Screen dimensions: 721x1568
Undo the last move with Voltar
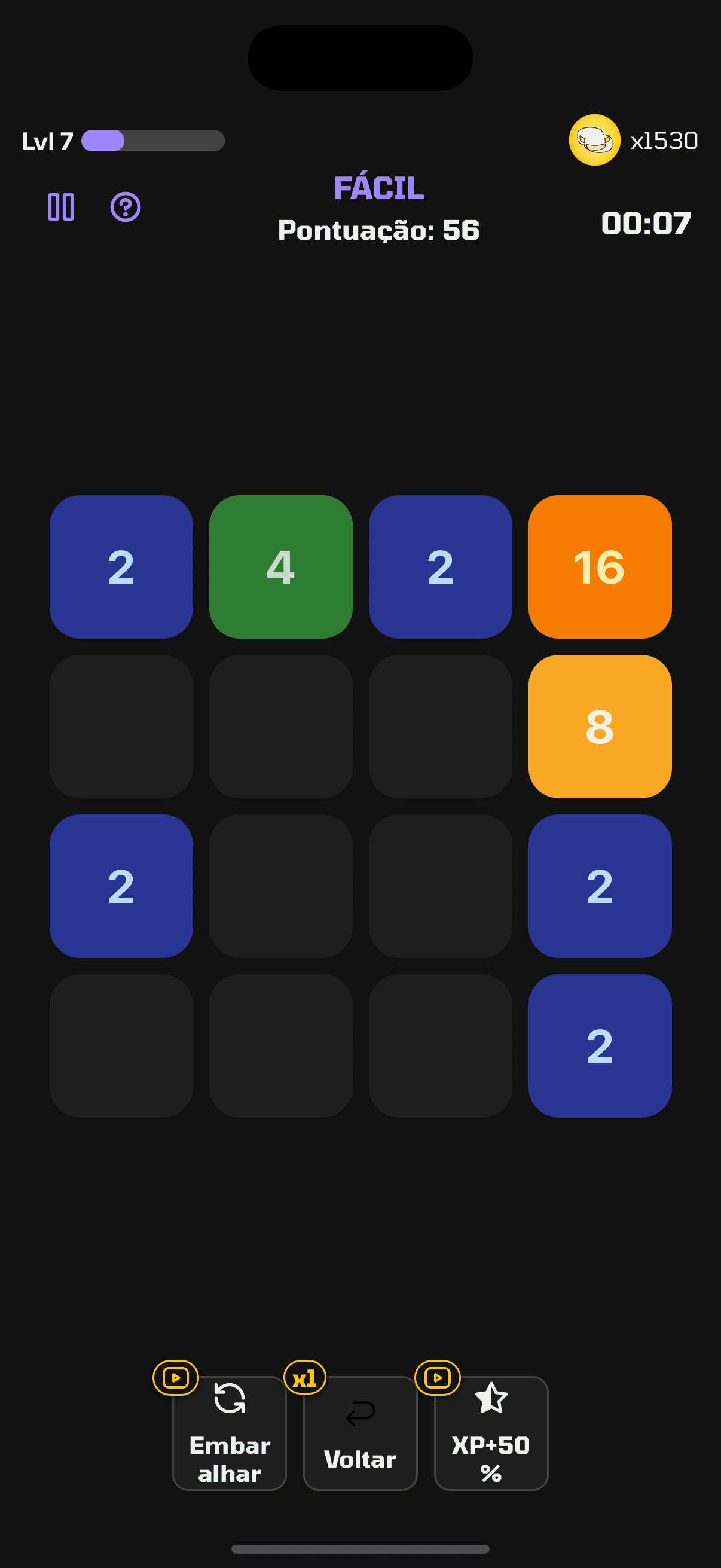[x=360, y=1433]
